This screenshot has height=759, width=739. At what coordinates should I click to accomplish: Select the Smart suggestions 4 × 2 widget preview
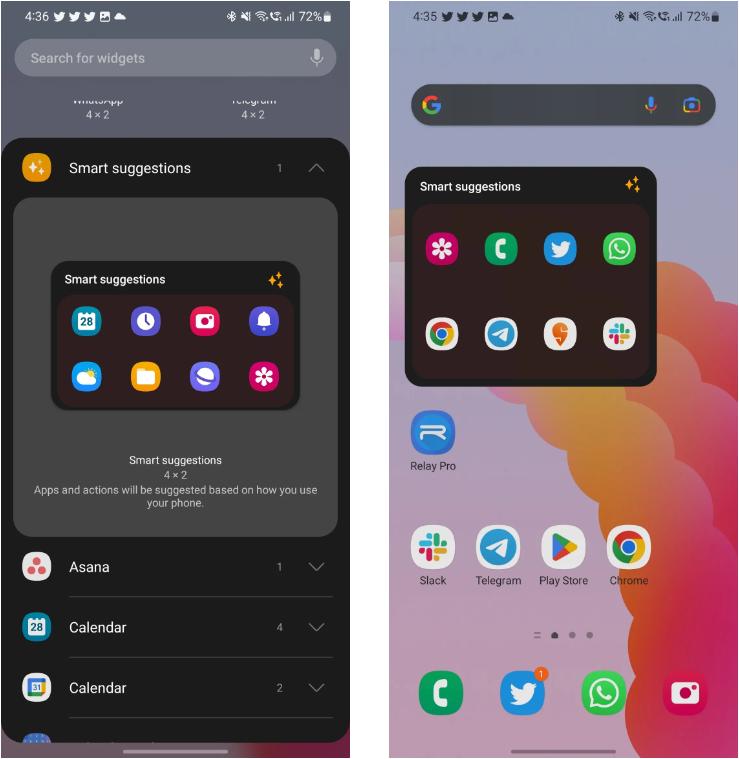click(x=175, y=336)
